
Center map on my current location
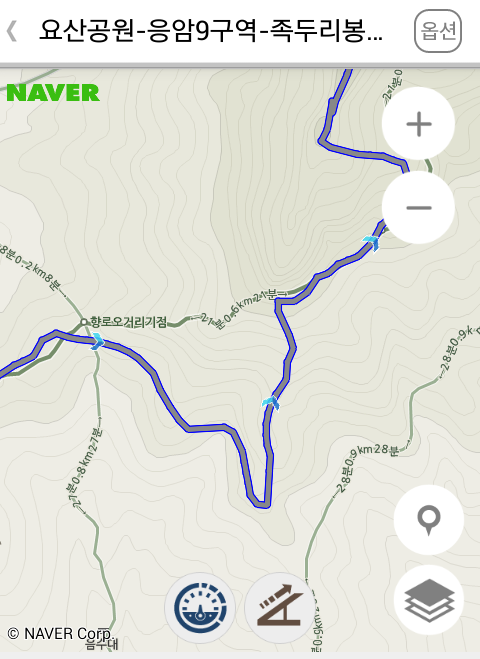pyautogui.click(x=429, y=519)
